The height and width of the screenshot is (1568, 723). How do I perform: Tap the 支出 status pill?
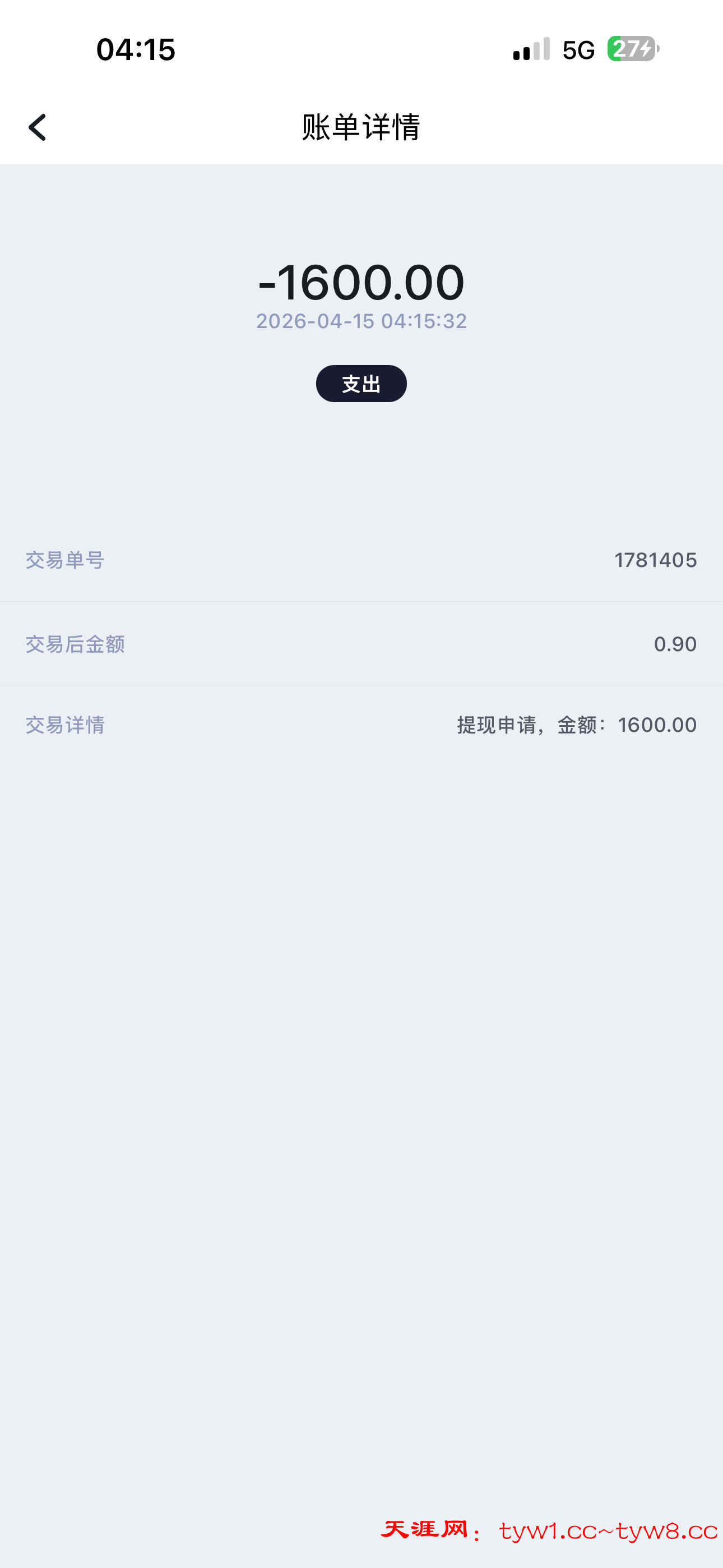(x=361, y=384)
